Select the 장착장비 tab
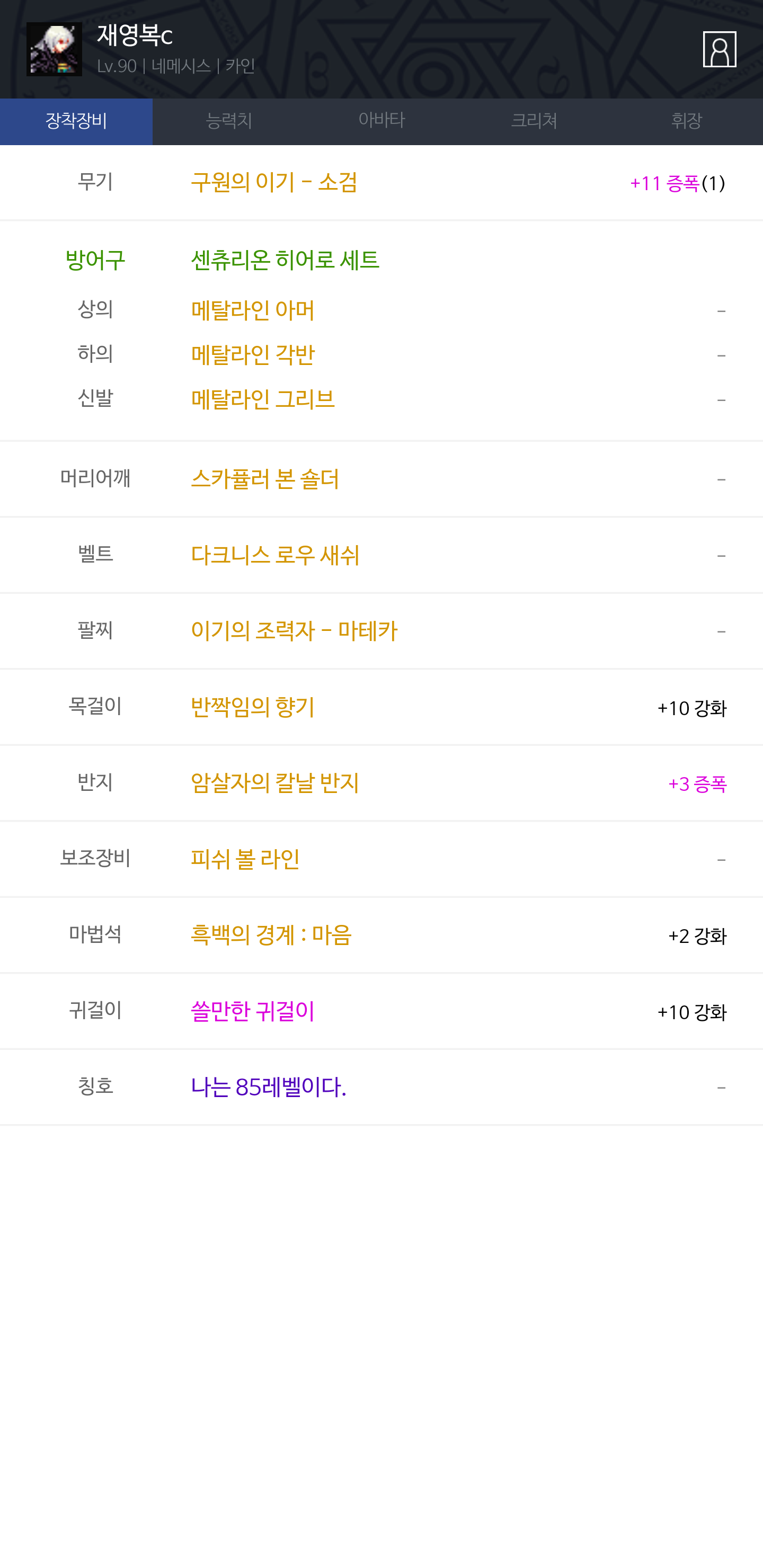The width and height of the screenshot is (763, 1568). point(76,121)
